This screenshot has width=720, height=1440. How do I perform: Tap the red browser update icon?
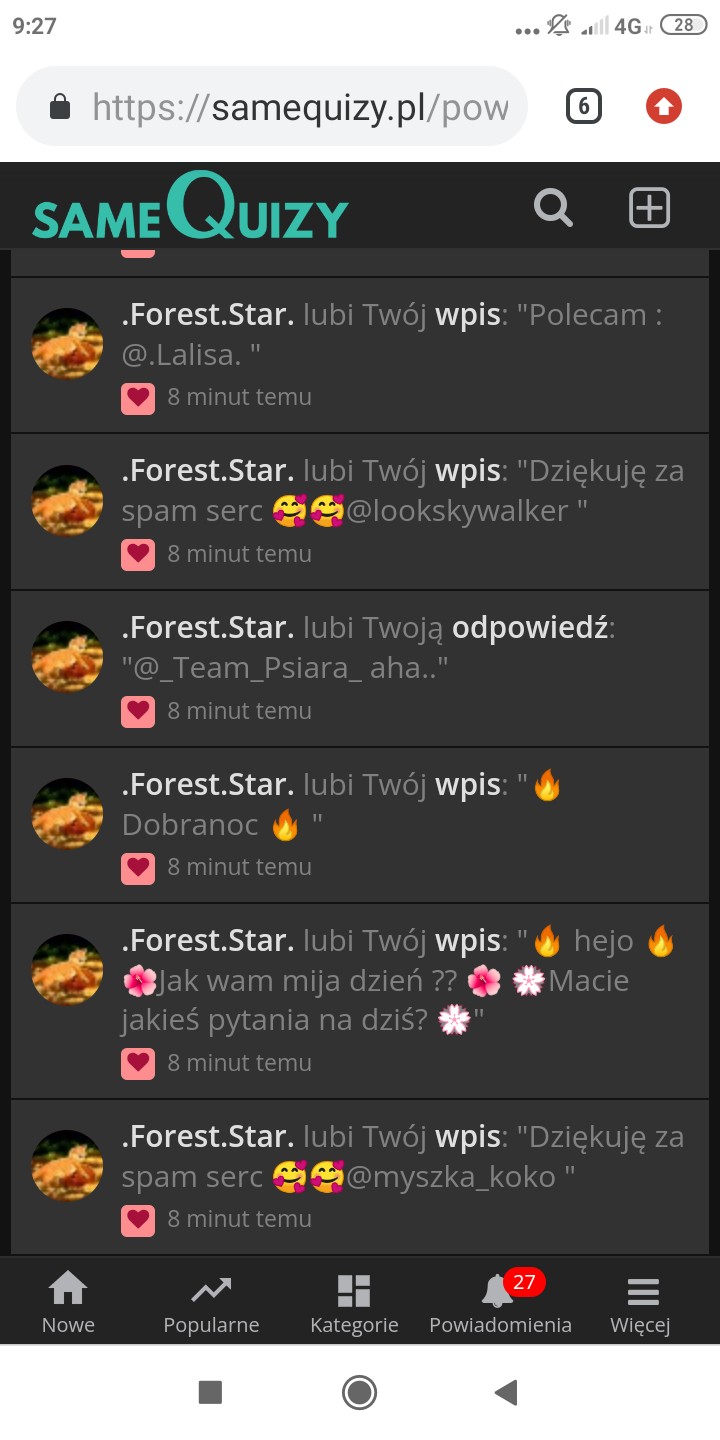[663, 106]
